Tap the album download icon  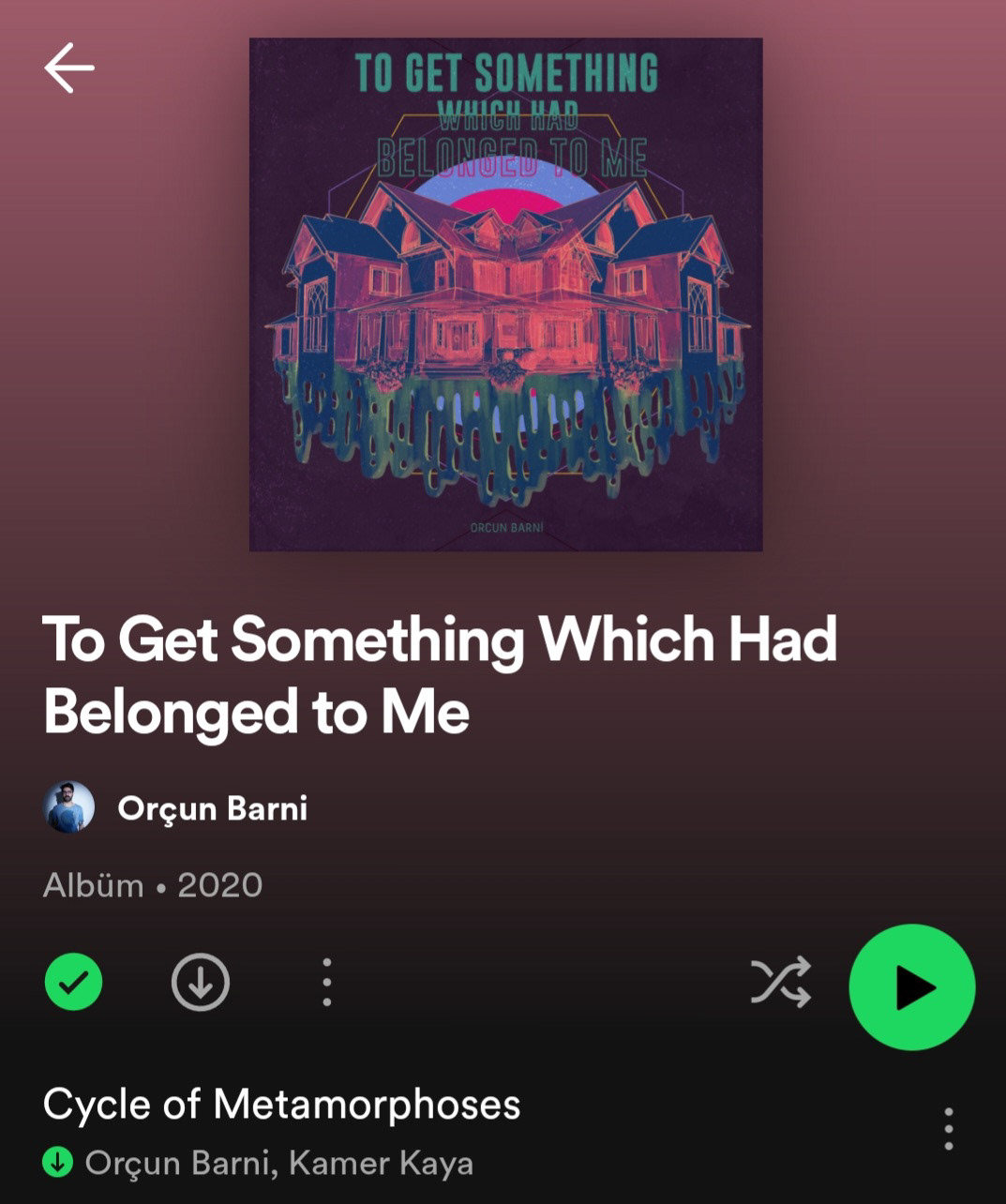[x=201, y=982]
